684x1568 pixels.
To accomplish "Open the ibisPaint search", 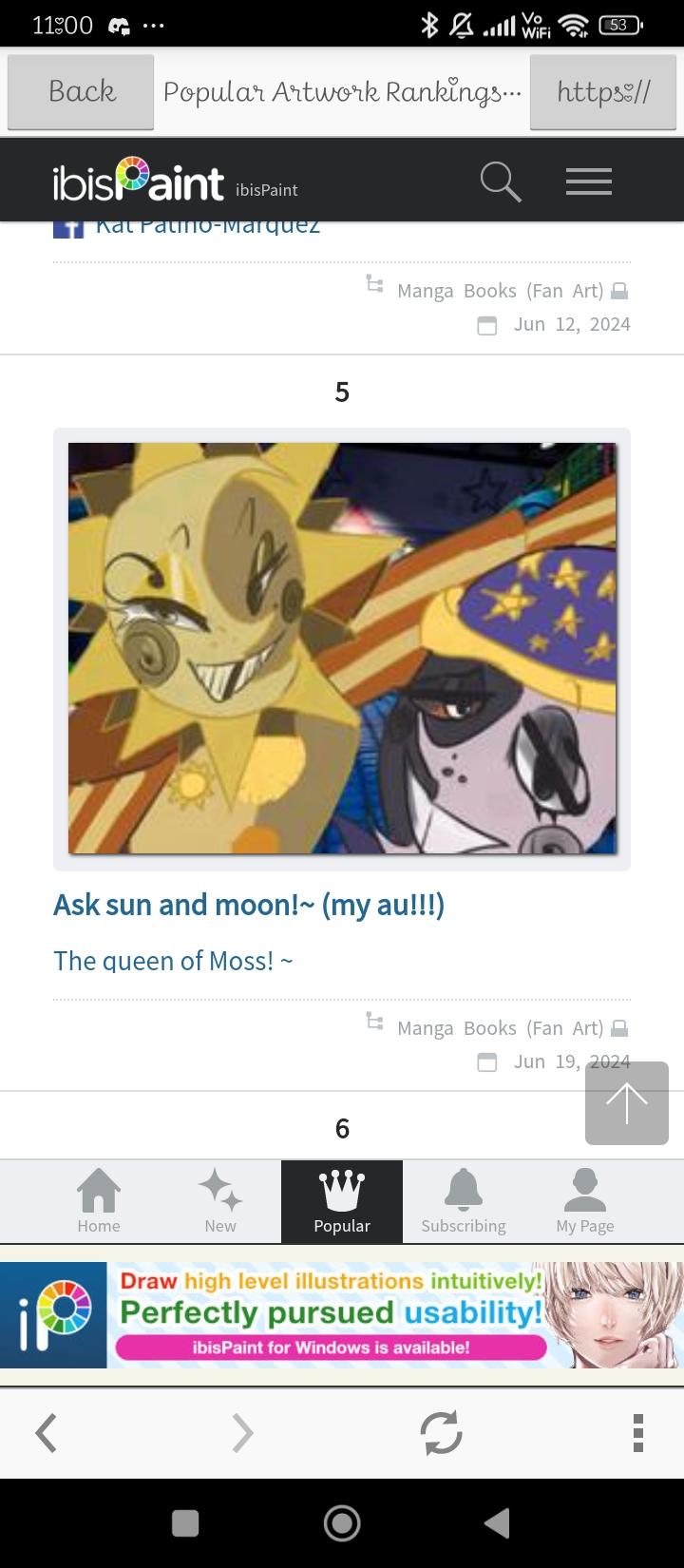I will pos(501,182).
